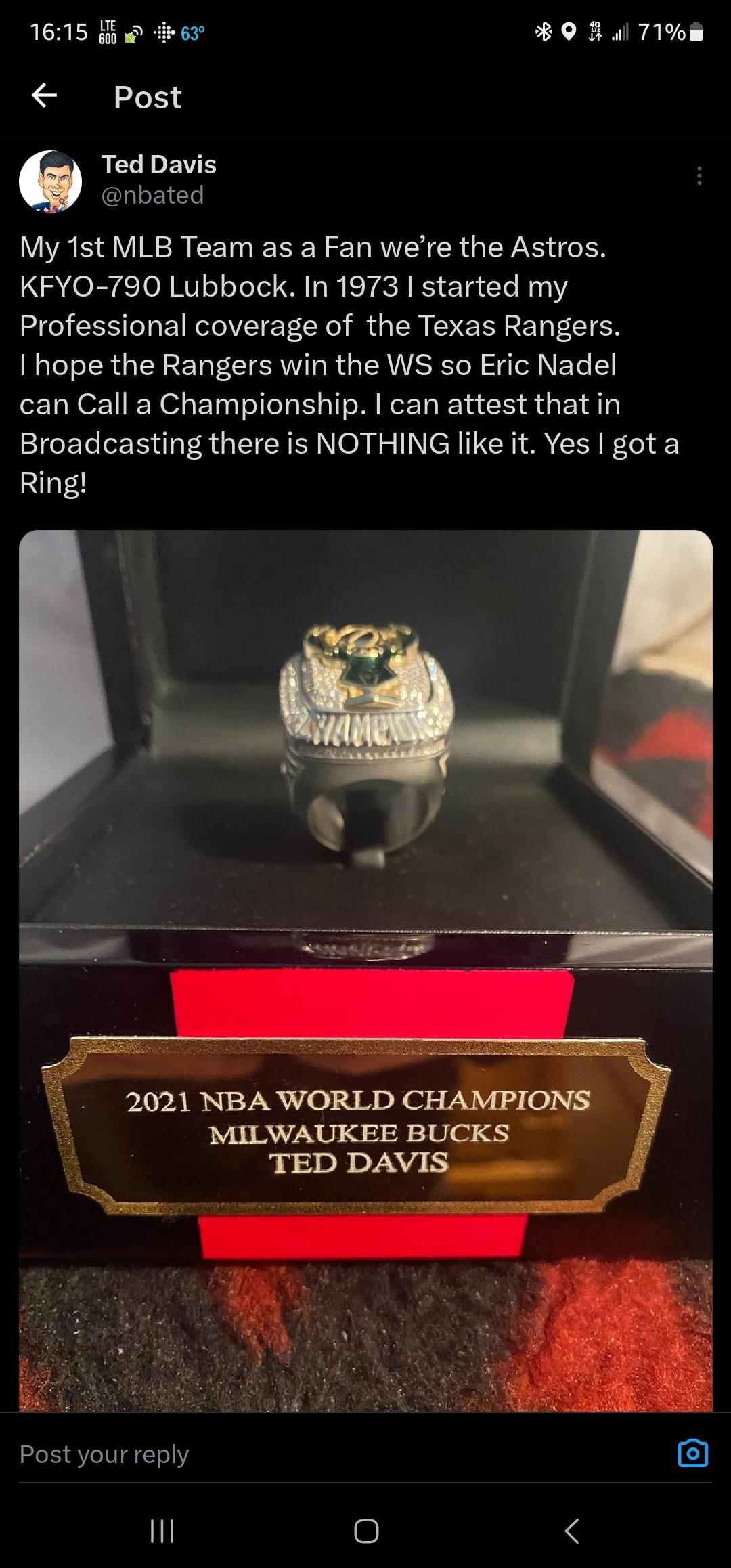The height and width of the screenshot is (1568, 731).
Task: Go back from the Post screen
Action: pos(45,95)
